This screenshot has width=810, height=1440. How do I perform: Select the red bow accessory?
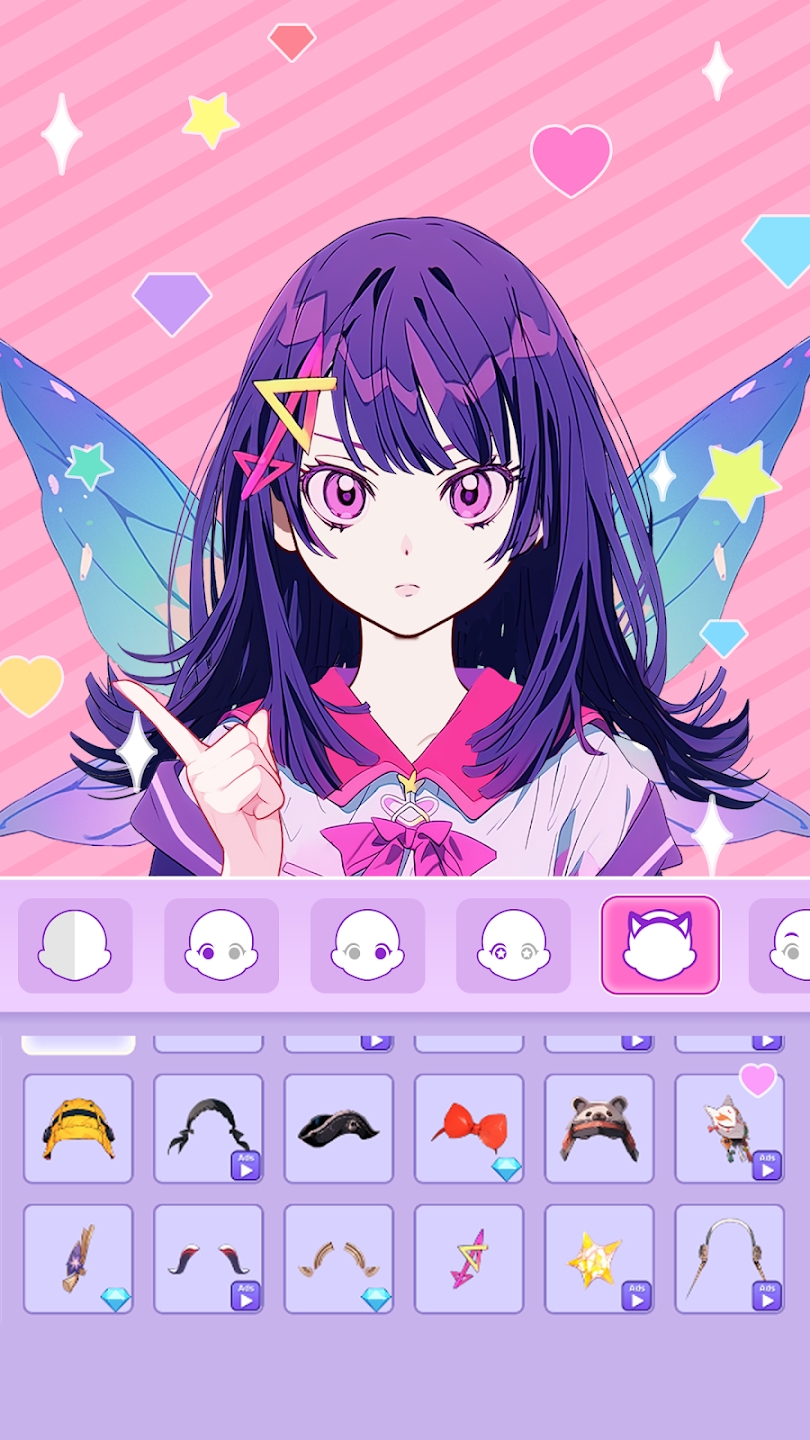[x=468, y=1128]
